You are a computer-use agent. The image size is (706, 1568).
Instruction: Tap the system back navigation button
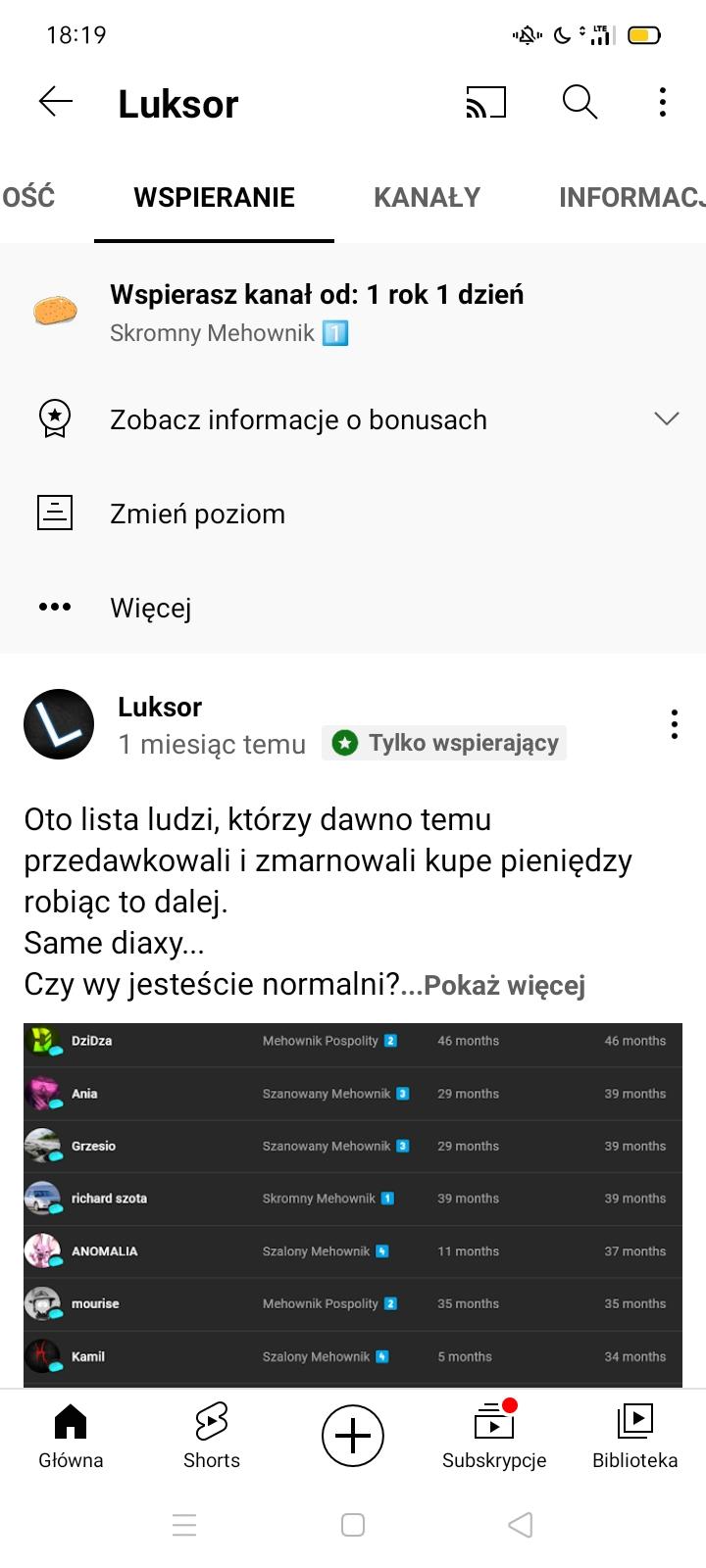[521, 1525]
